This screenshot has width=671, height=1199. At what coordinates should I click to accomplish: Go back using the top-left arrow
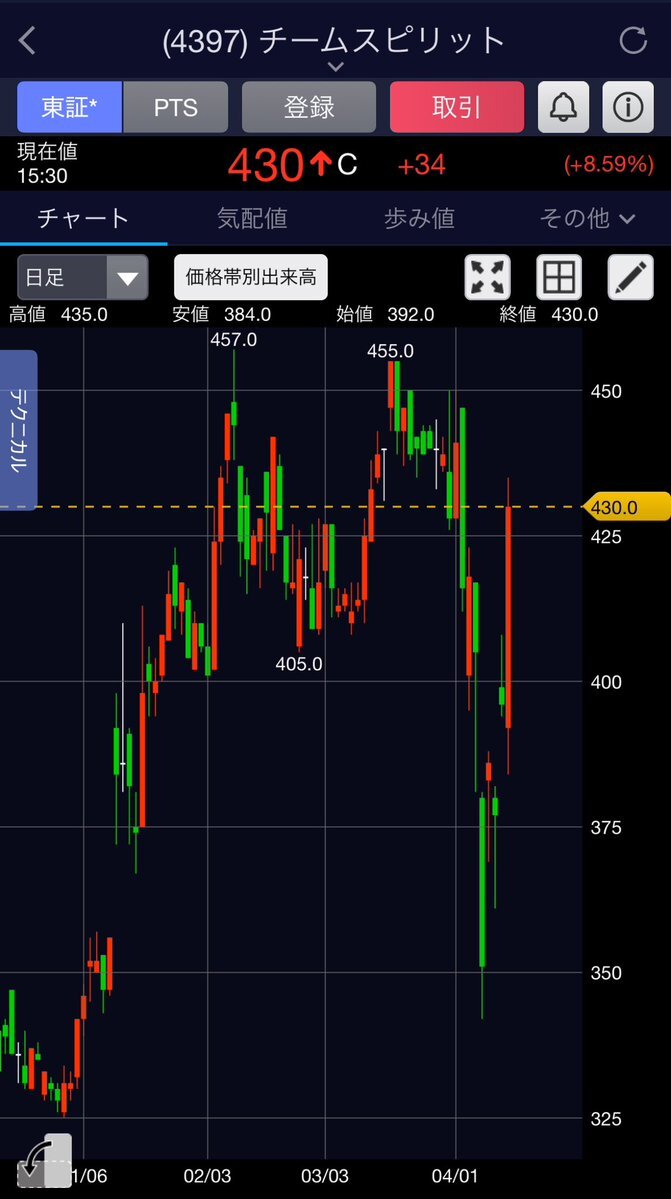[27, 41]
